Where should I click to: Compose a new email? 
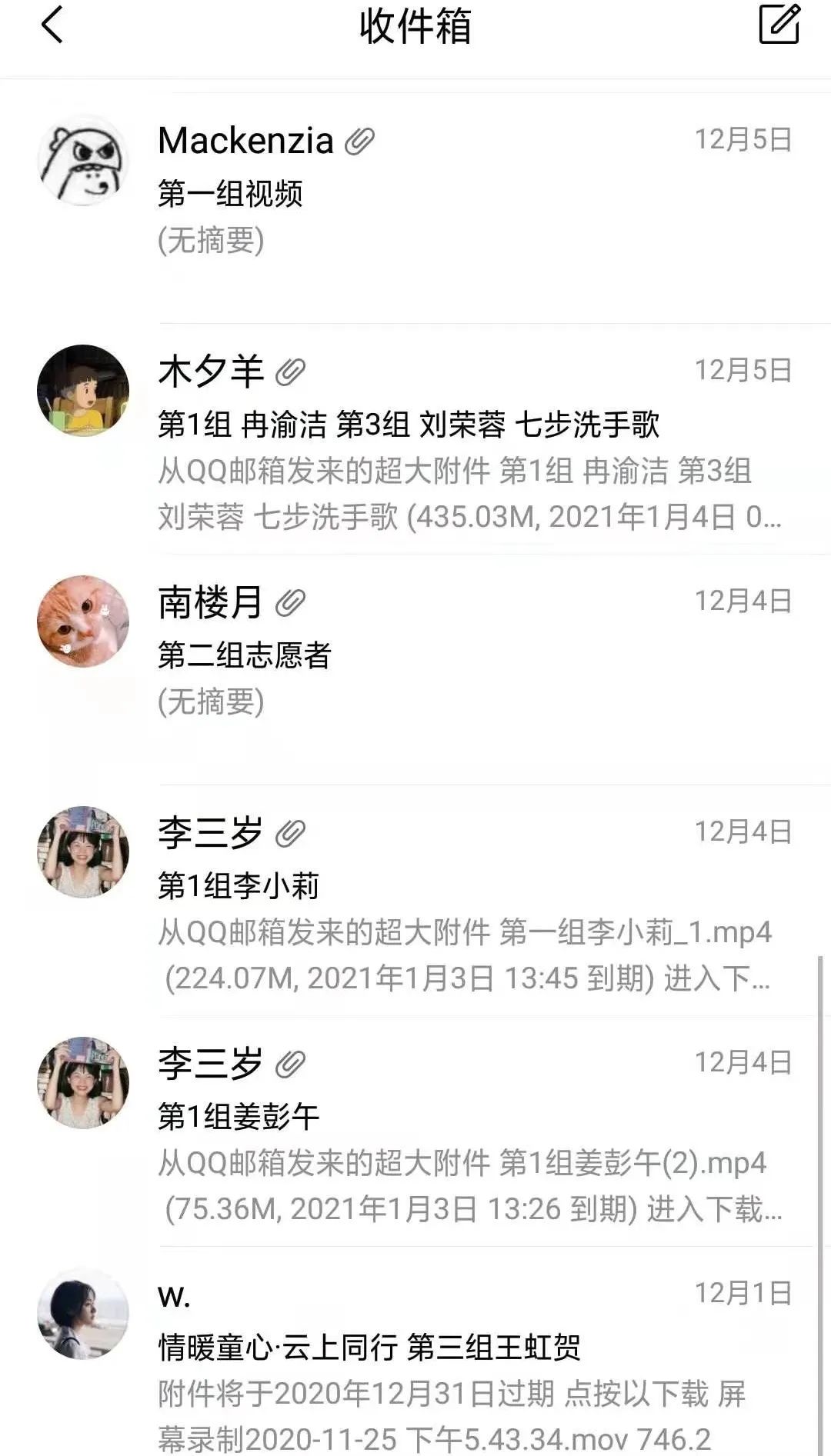pyautogui.click(x=779, y=25)
